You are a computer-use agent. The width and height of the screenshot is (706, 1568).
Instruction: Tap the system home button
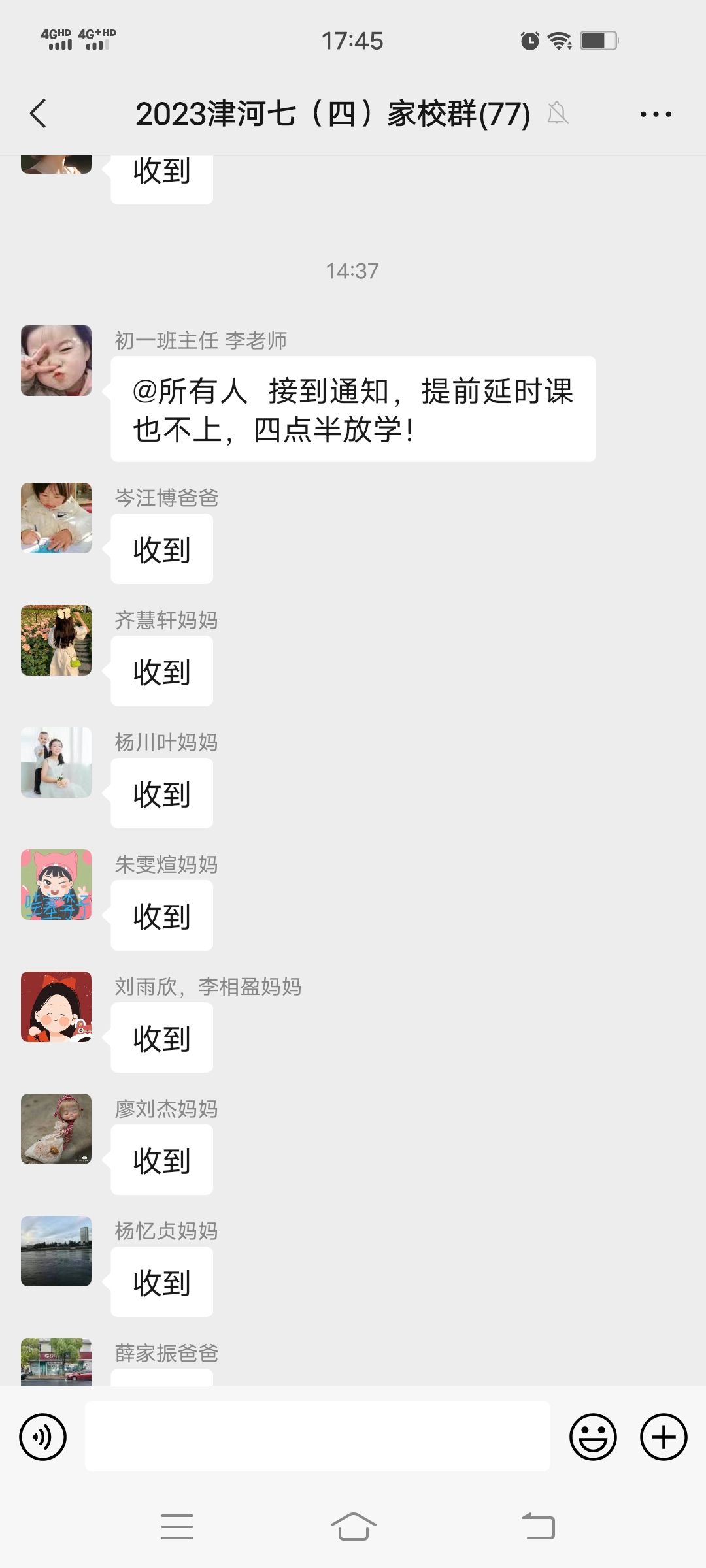click(x=353, y=1527)
